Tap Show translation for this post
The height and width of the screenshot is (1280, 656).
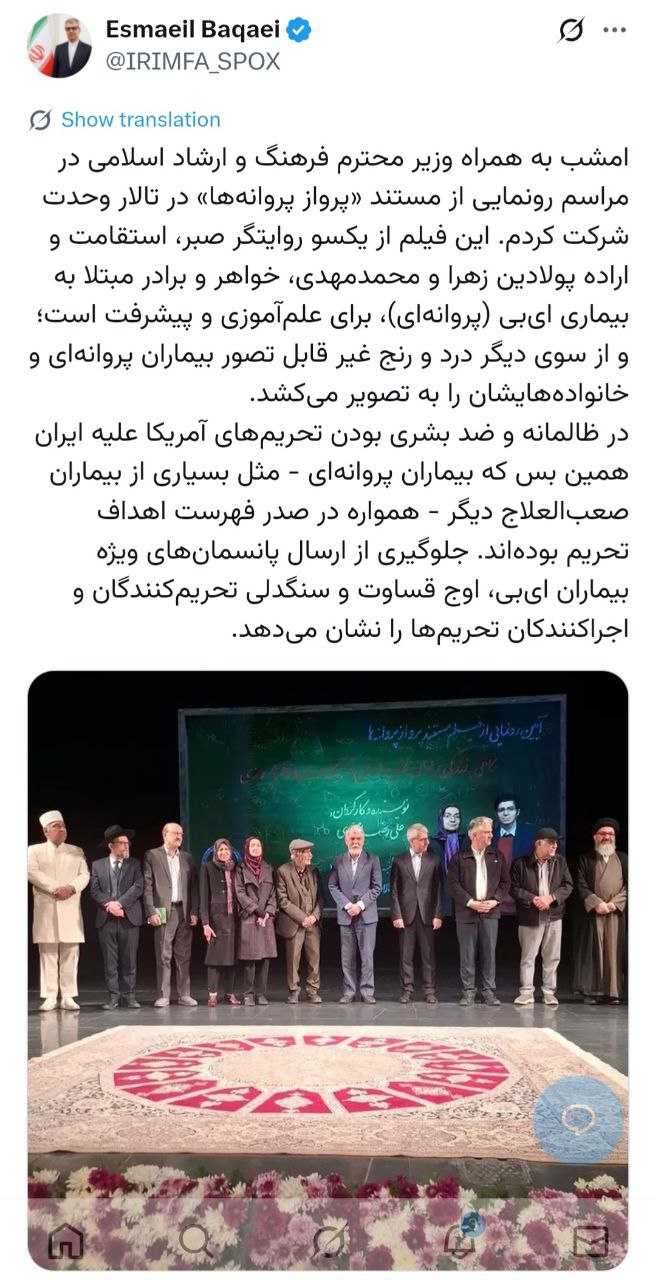[140, 120]
